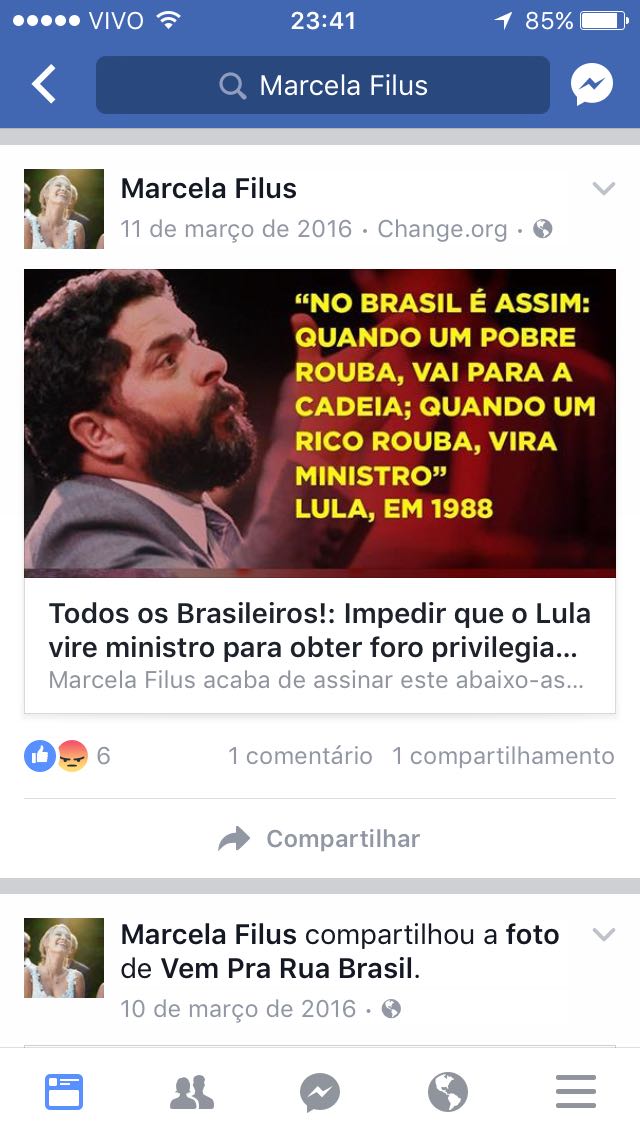Open the More menu tab
The width and height of the screenshot is (640, 1136).
coord(576,1092)
